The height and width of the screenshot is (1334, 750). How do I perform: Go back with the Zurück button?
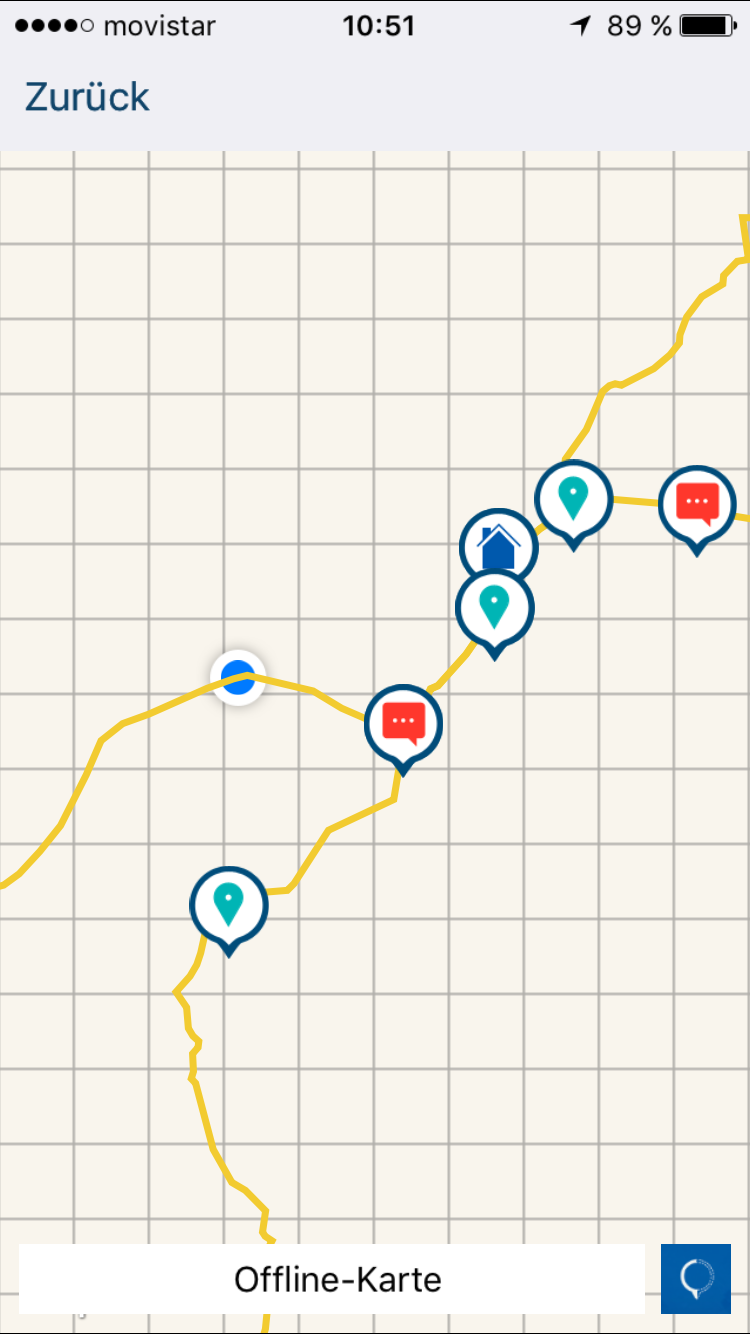point(87,98)
